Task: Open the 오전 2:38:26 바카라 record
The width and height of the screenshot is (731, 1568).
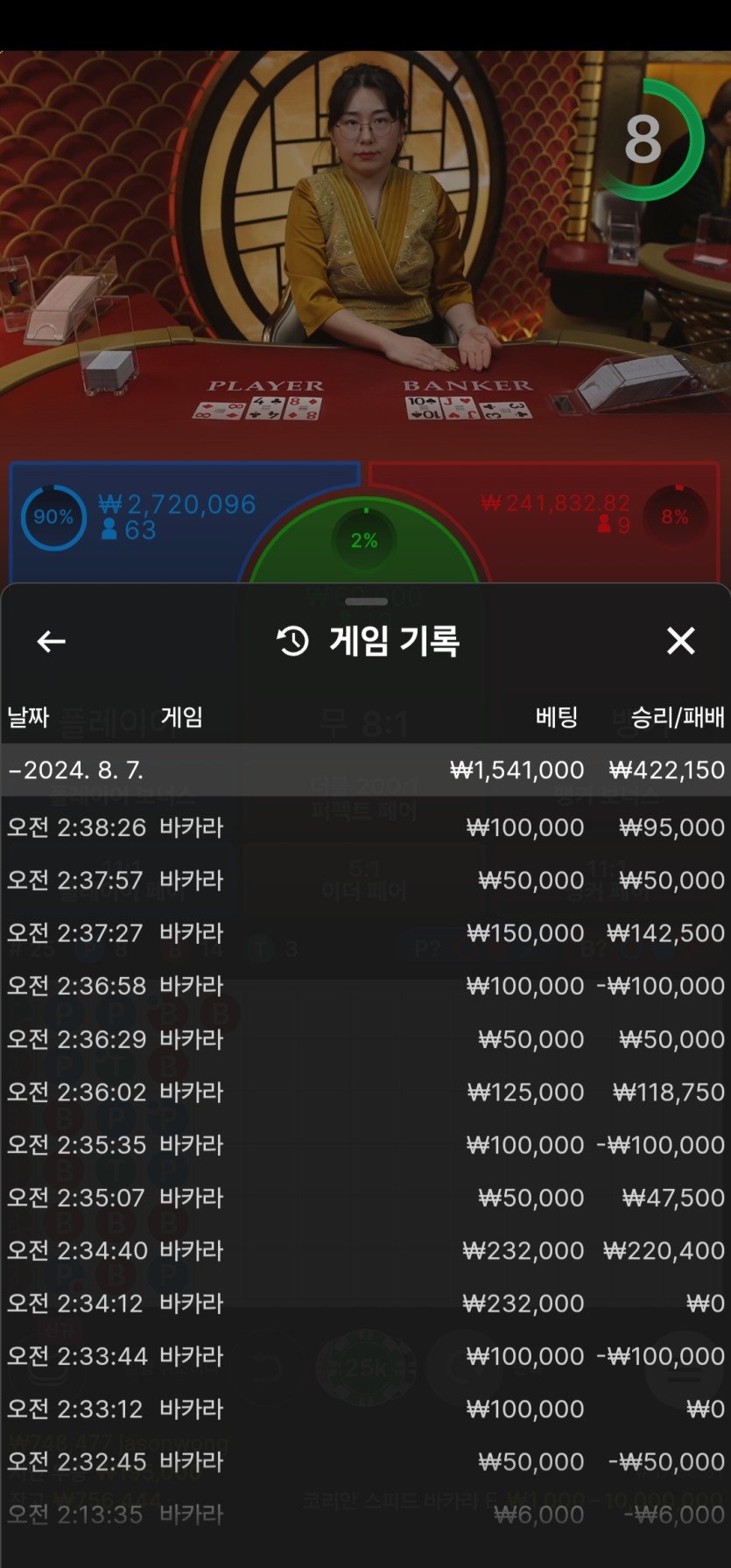Action: click(x=365, y=827)
